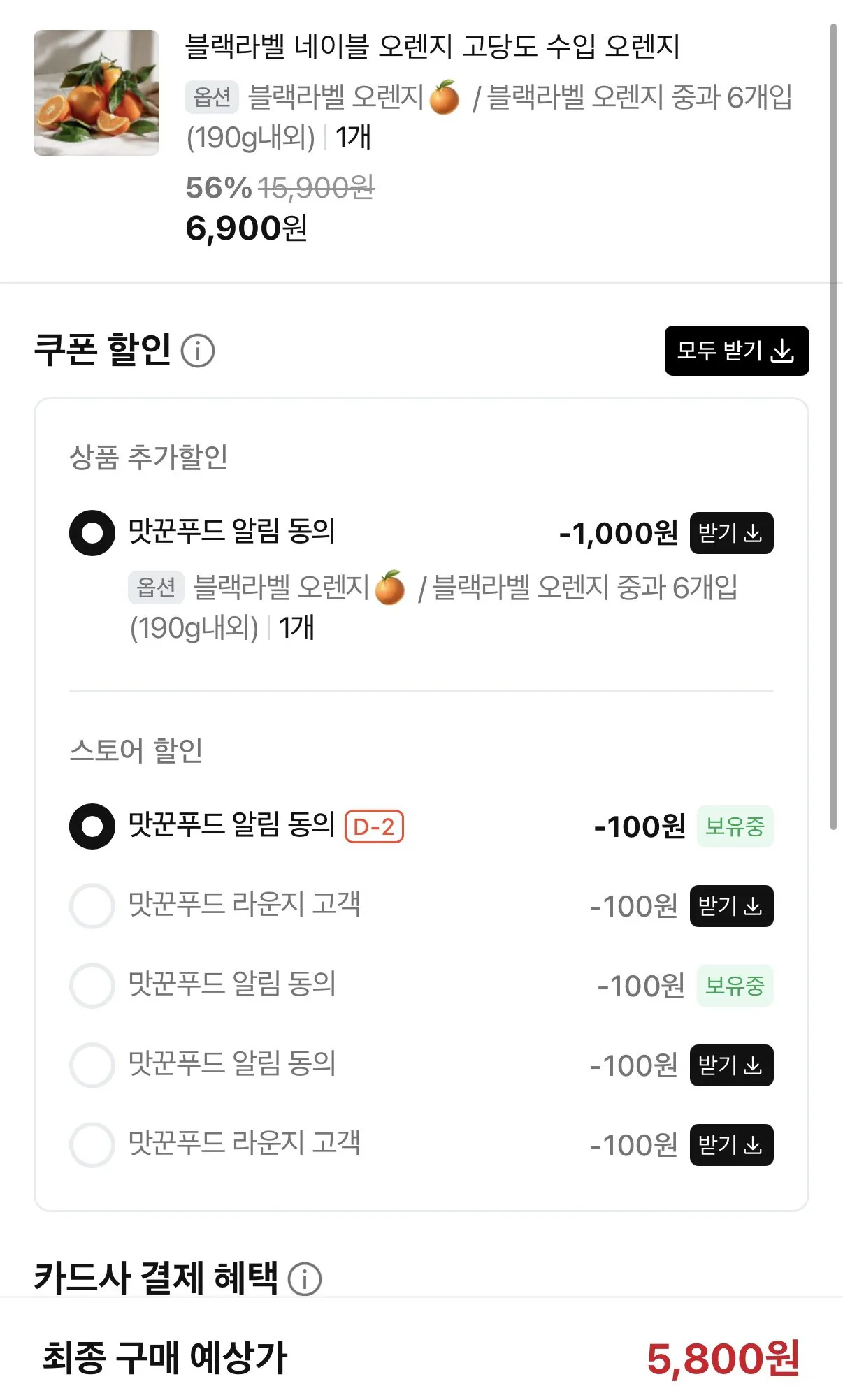Click the 받기 download icon for -1,000원 coupon
This screenshot has height=1400, width=843.
click(x=751, y=535)
